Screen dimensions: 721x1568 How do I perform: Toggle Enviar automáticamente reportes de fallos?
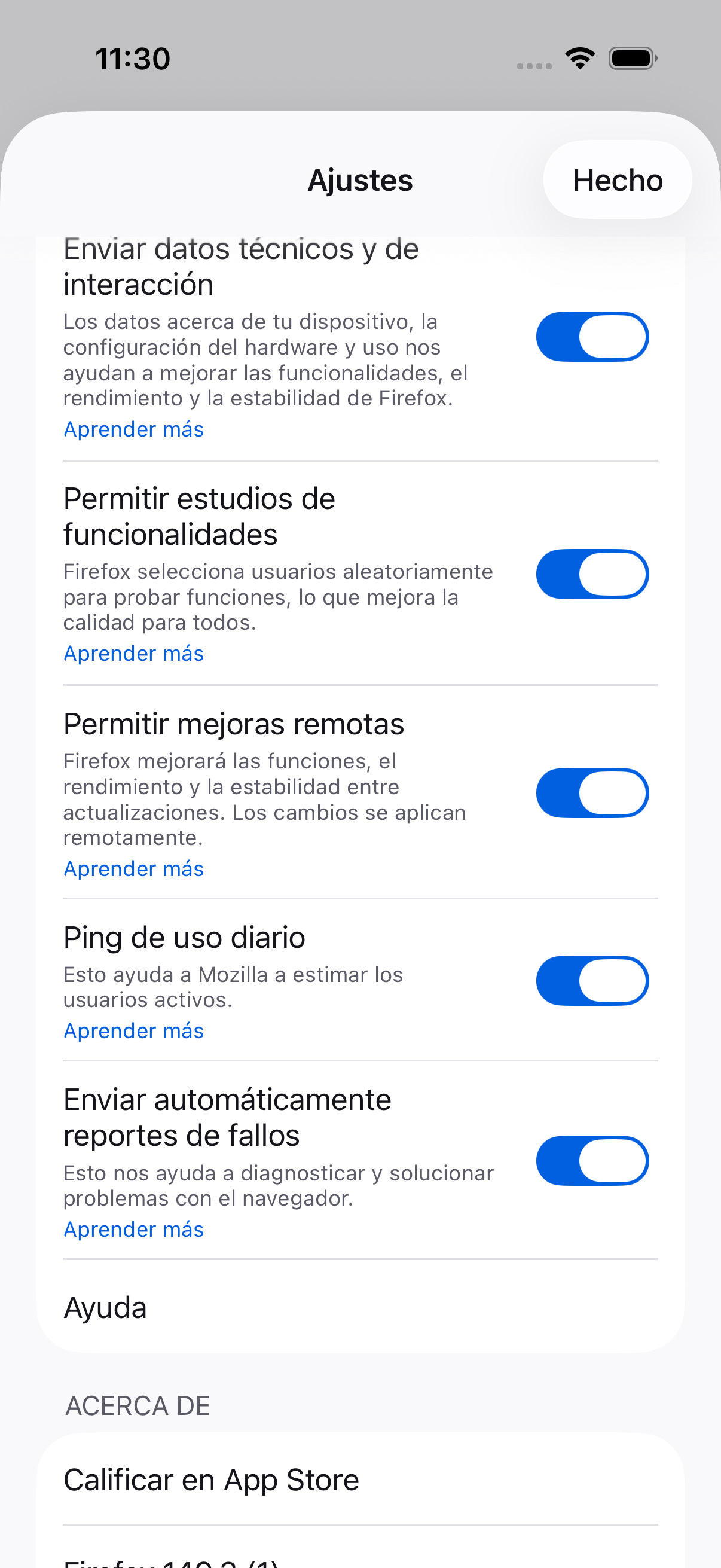592,1161
